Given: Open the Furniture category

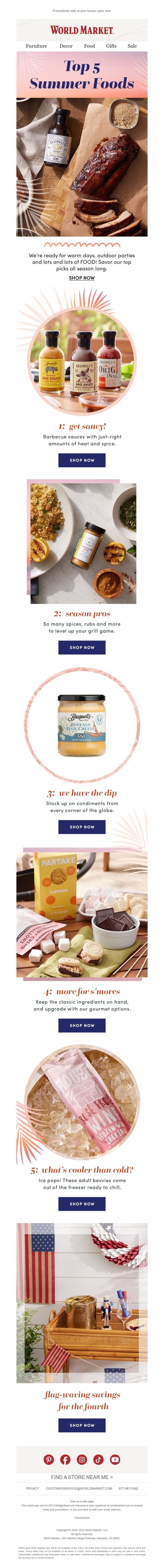Looking at the screenshot, I should pyautogui.click(x=36, y=46).
